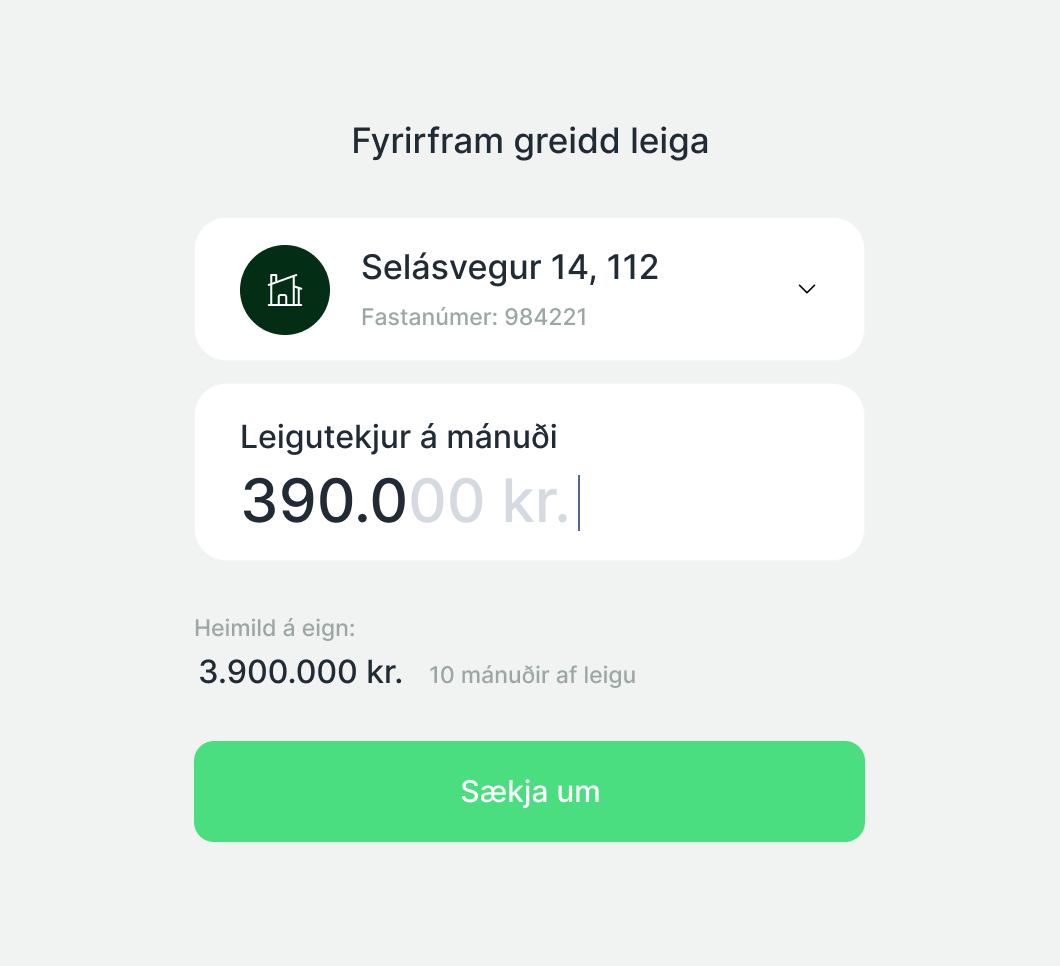1060x966 pixels.
Task: Tap the Sækja um button
Action: (x=529, y=791)
